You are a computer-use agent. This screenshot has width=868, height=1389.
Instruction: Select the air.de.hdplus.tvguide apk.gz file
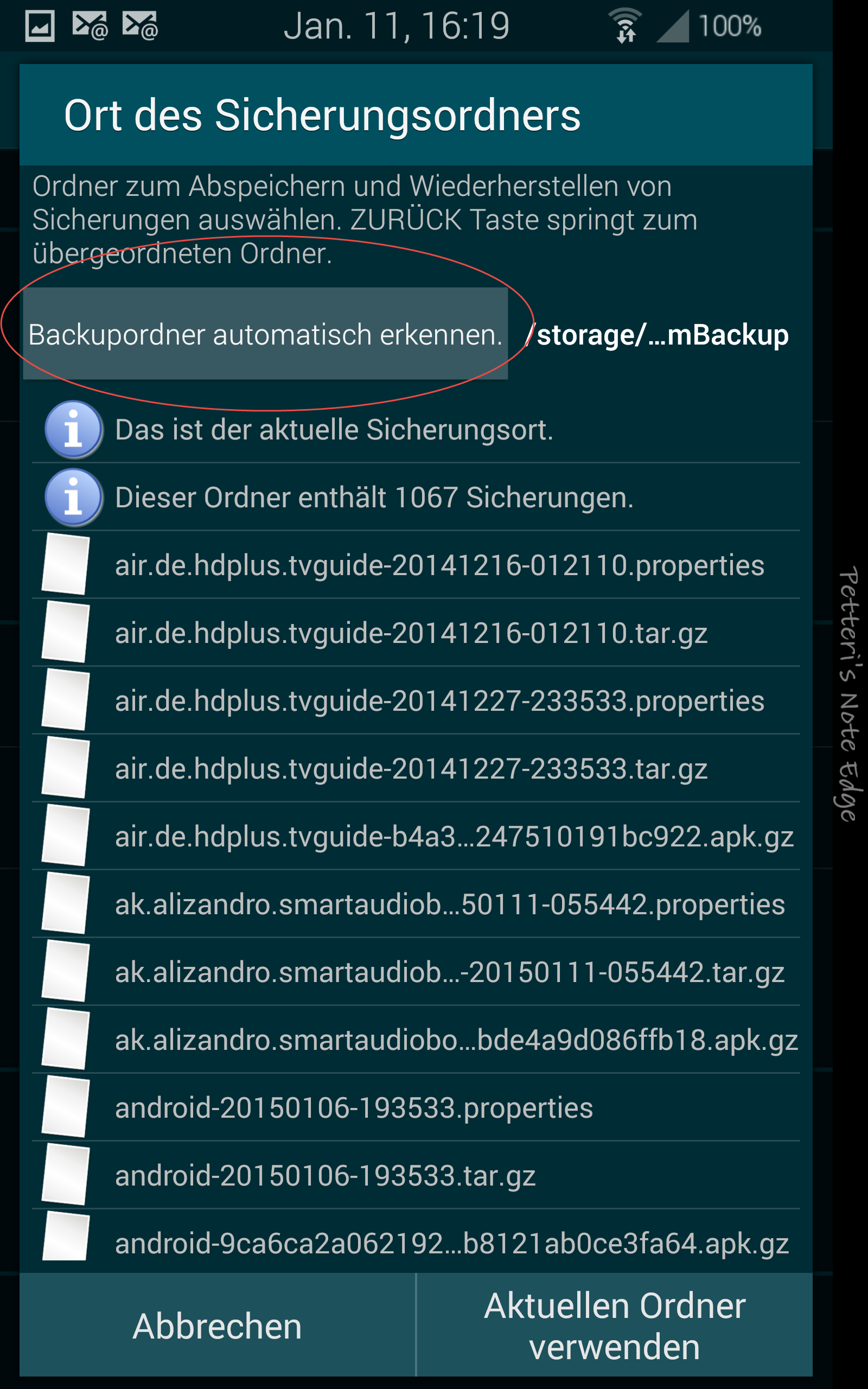coord(416,836)
